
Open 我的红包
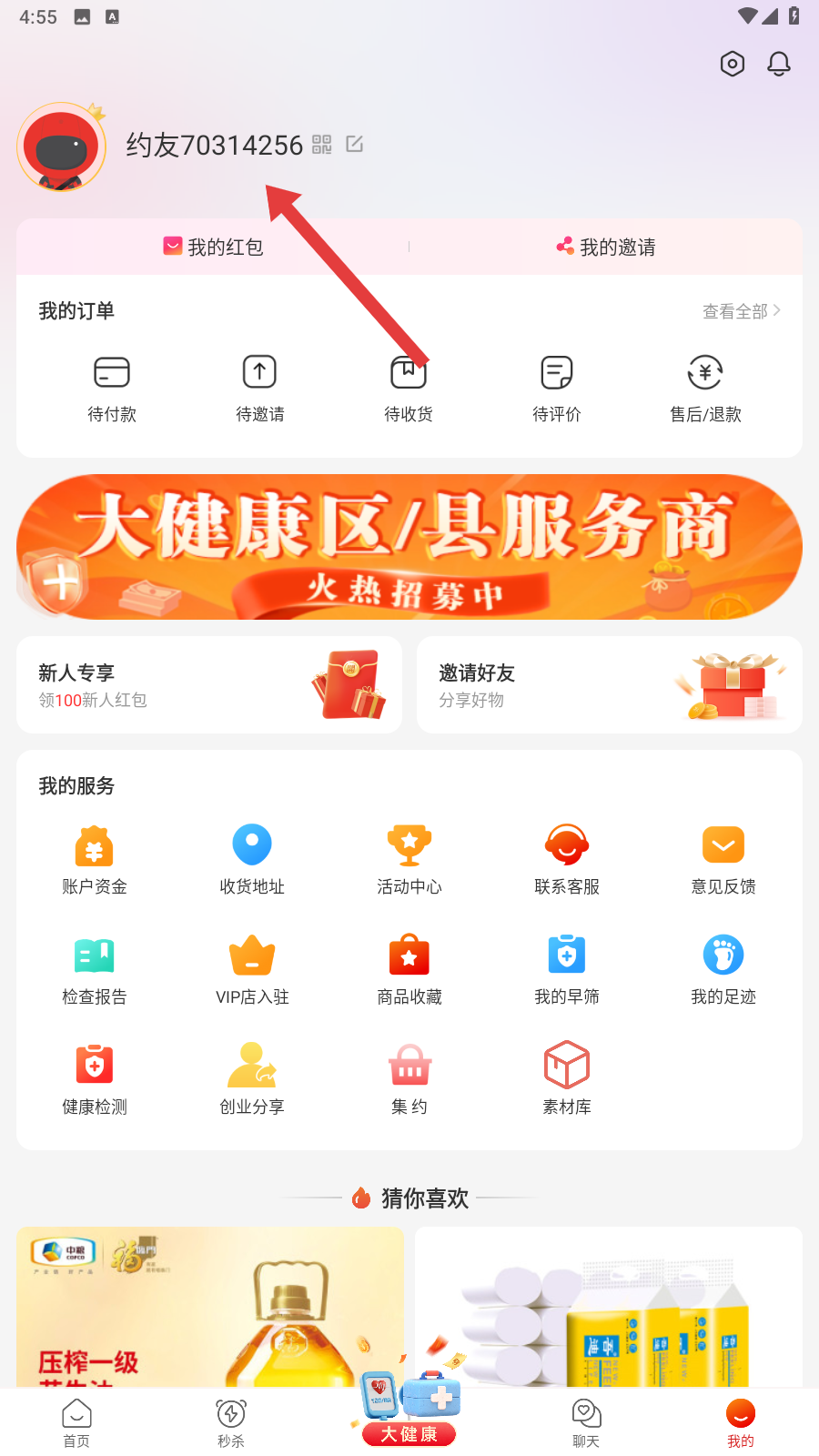[x=214, y=247]
